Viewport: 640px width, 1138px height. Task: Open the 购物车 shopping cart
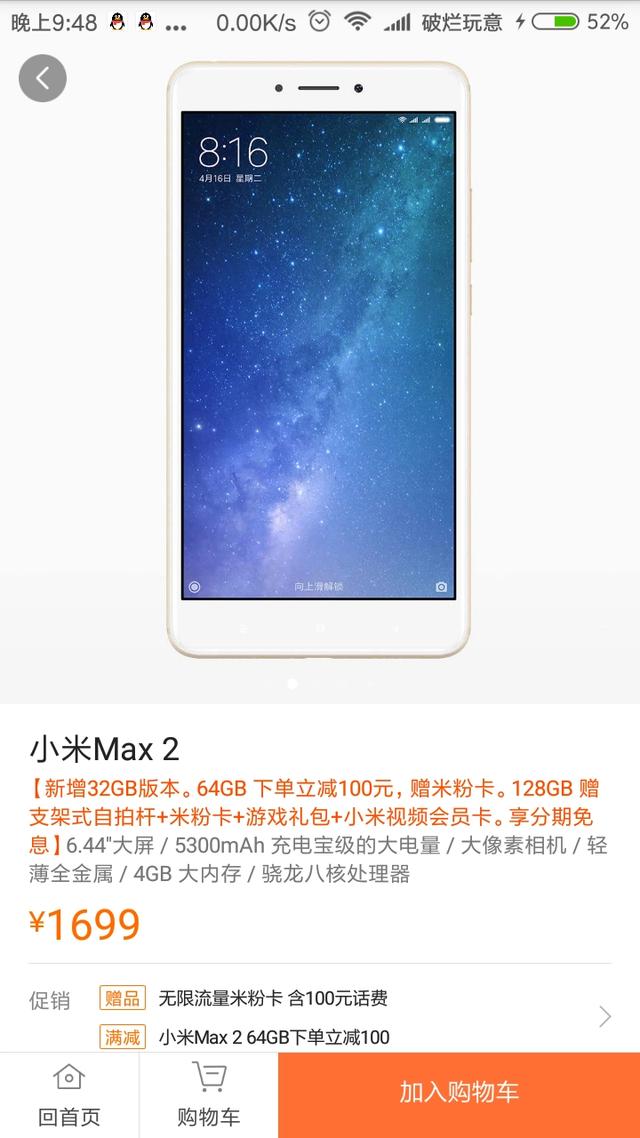208,1095
